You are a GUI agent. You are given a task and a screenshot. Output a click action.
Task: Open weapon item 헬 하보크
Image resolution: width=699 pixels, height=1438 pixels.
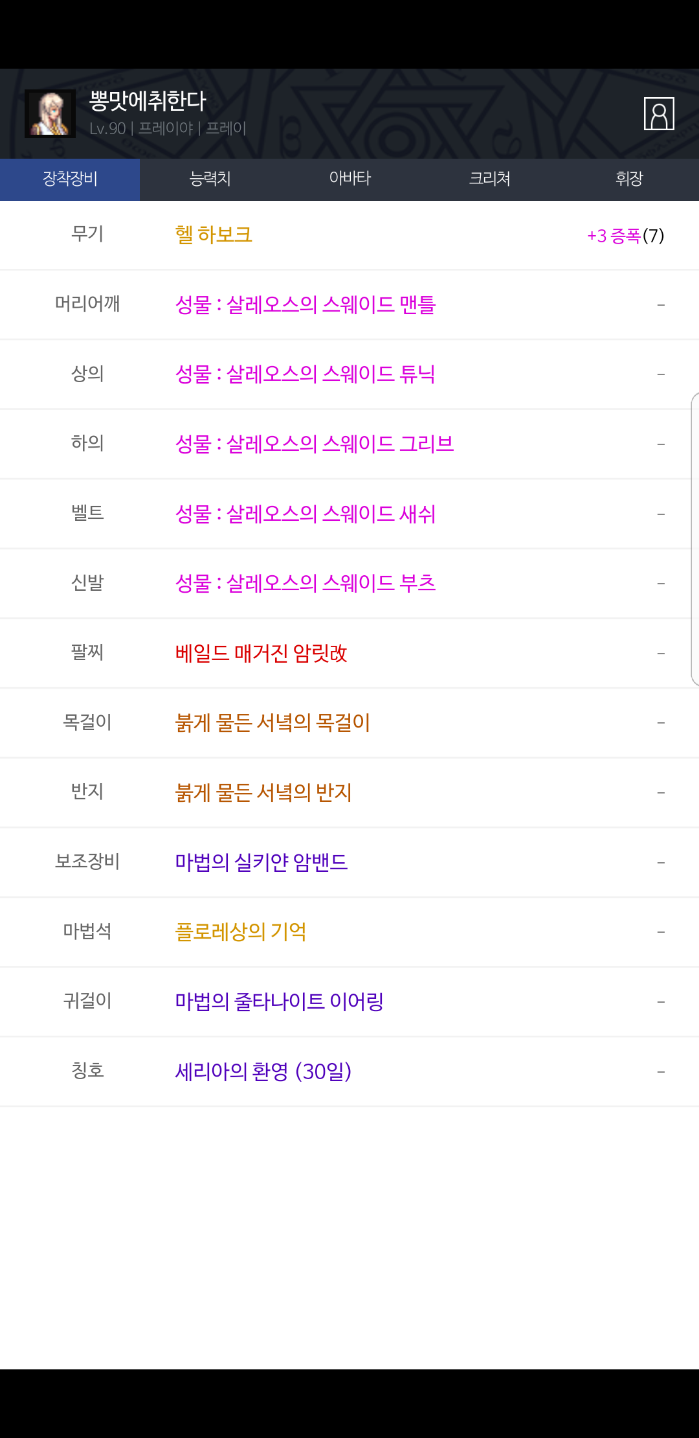tap(214, 235)
